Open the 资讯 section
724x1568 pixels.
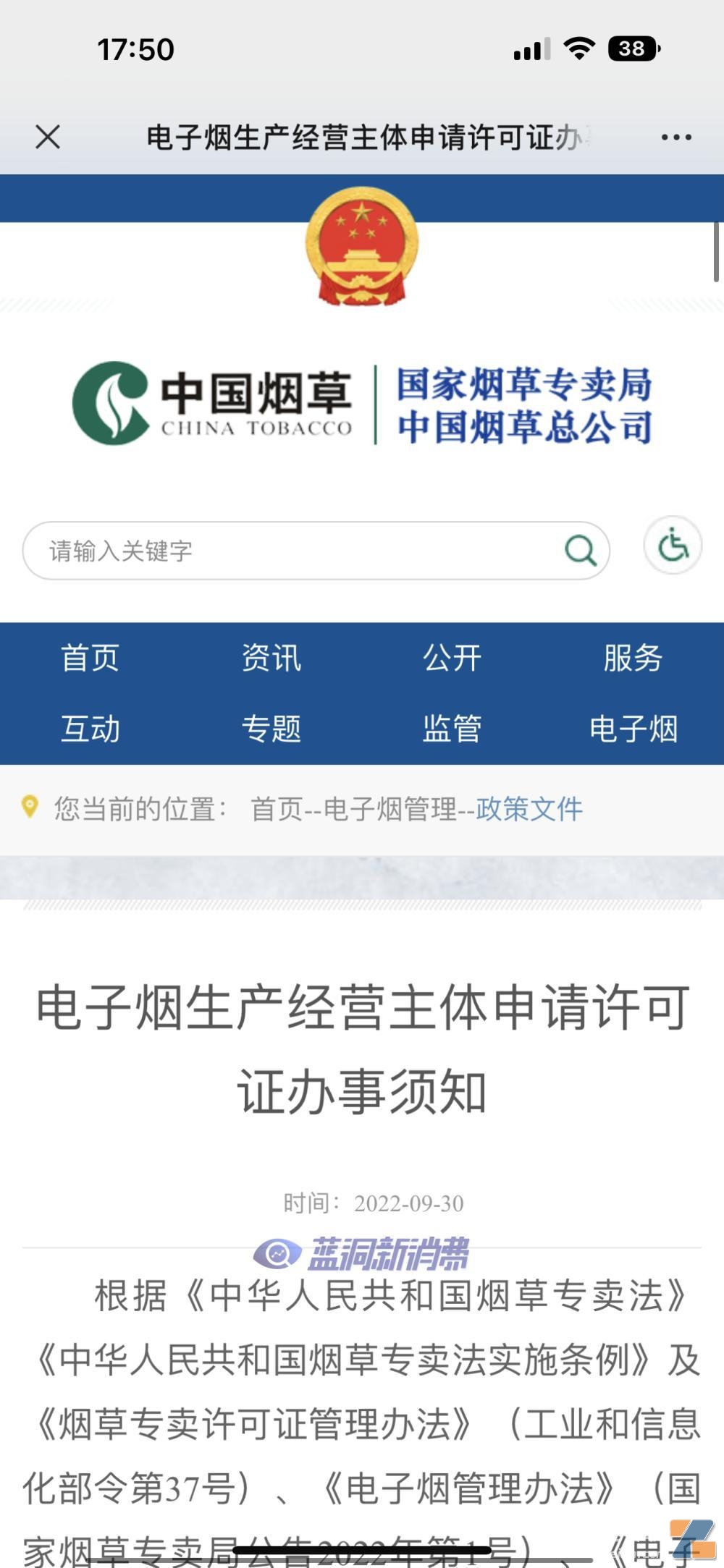271,658
